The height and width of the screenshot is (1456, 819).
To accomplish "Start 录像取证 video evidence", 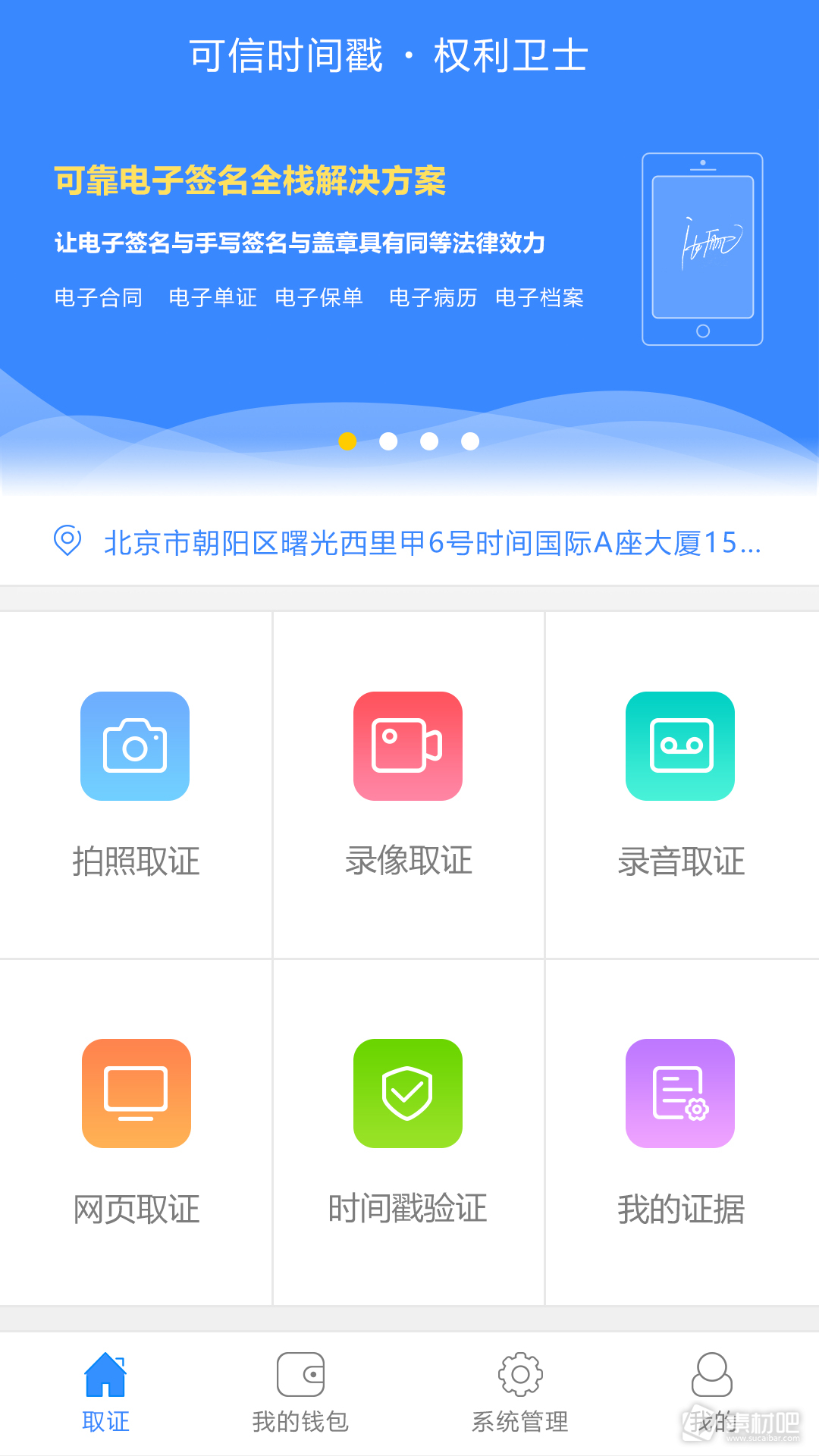I will point(408,785).
